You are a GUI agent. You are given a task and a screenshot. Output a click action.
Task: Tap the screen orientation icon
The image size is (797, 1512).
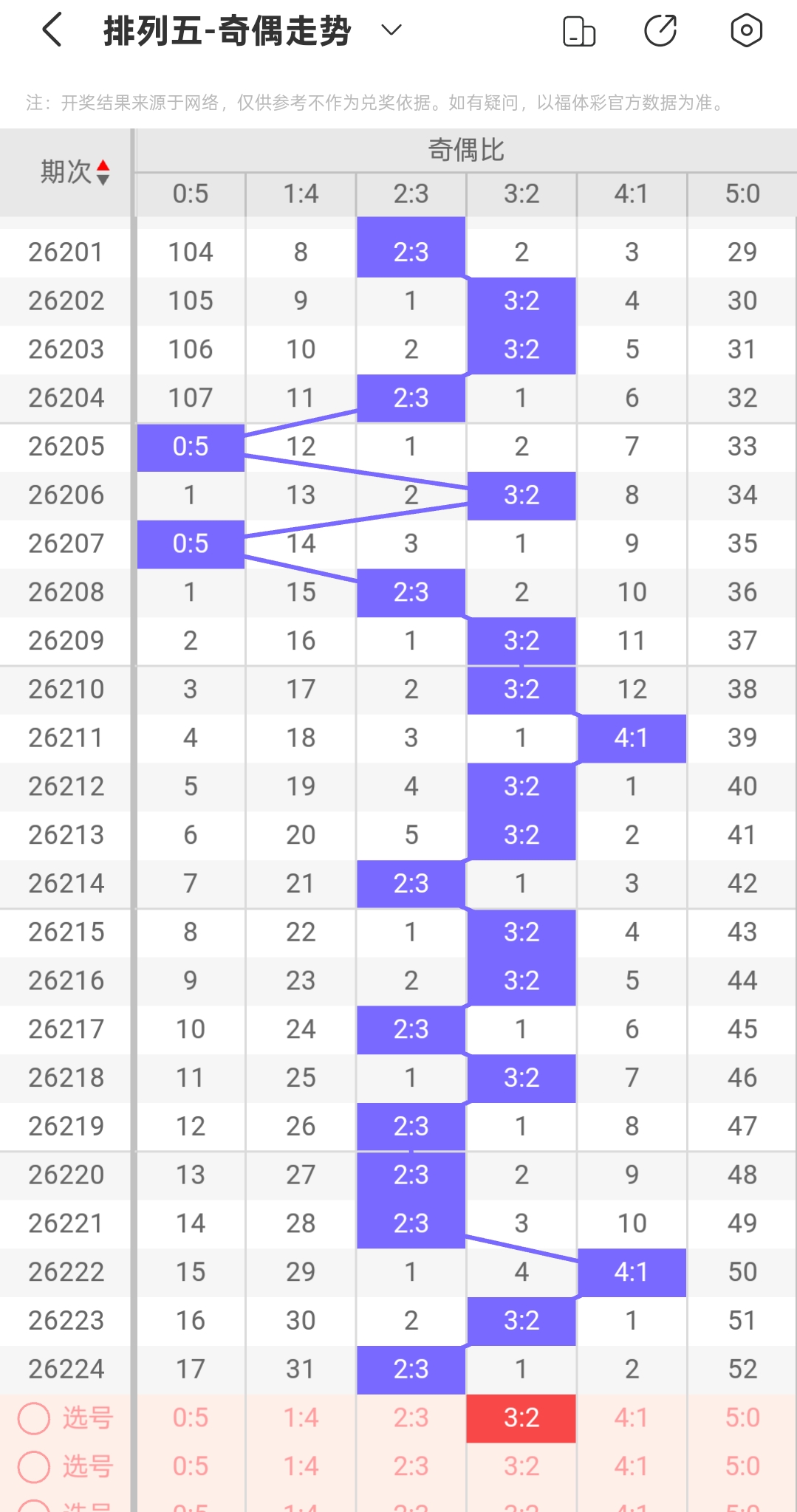pyautogui.click(x=579, y=31)
